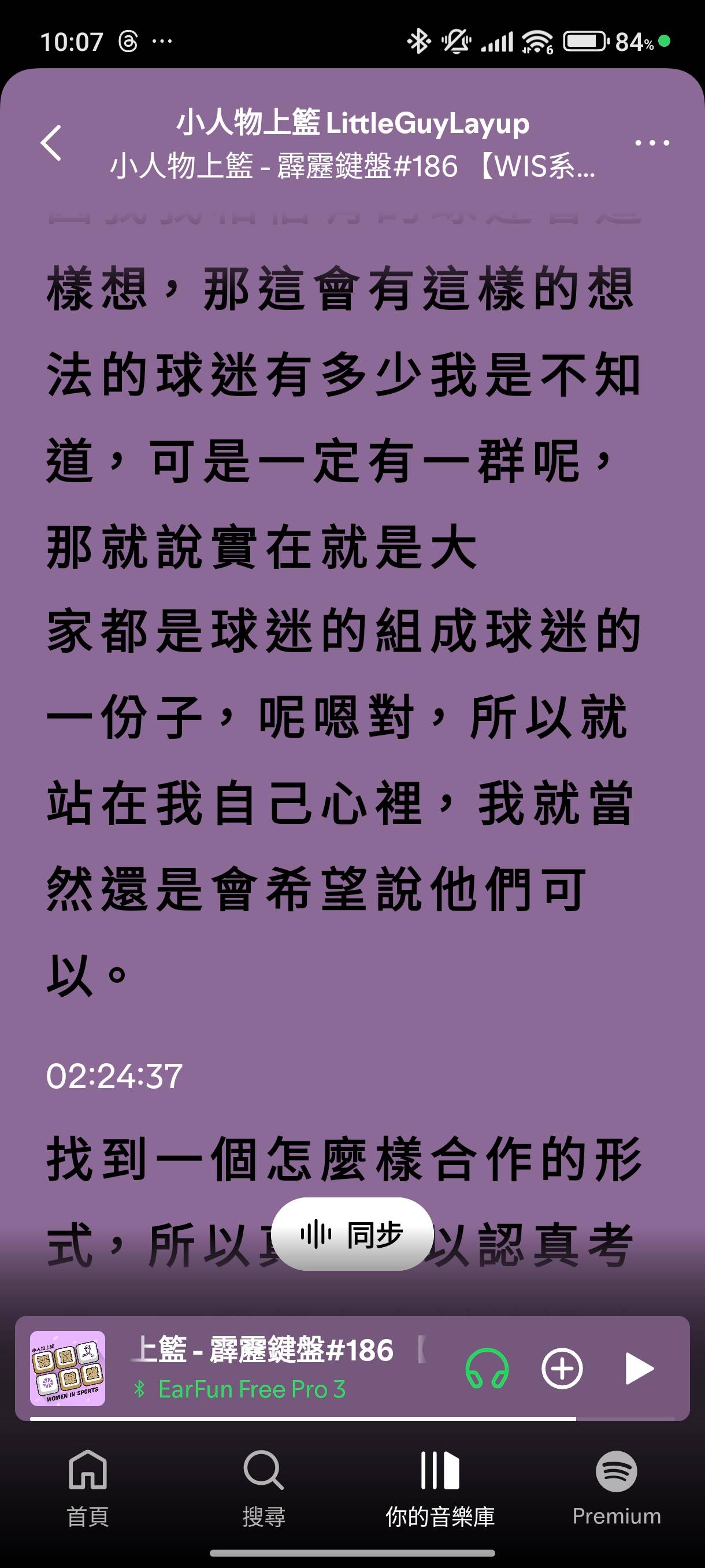Image resolution: width=705 pixels, height=1568 pixels.
Task: Open the mini player episode artwork
Action: (68, 1368)
